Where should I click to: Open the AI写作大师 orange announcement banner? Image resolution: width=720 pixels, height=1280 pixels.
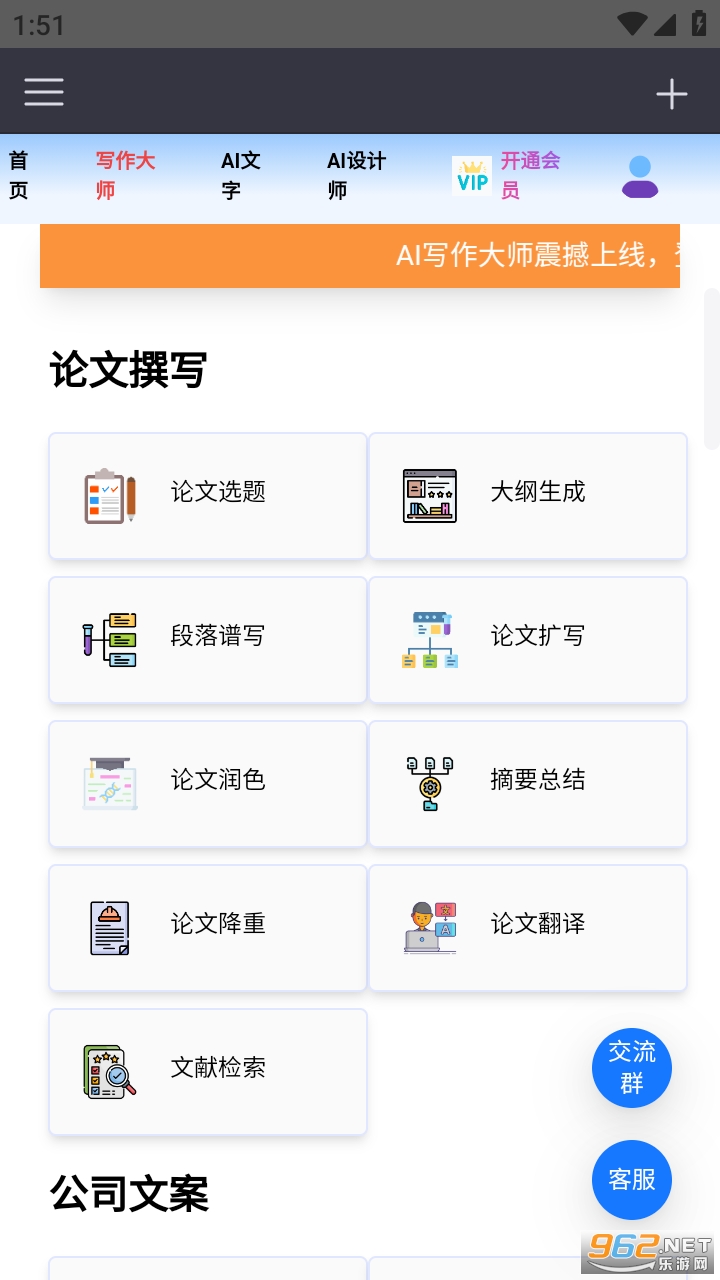click(360, 256)
